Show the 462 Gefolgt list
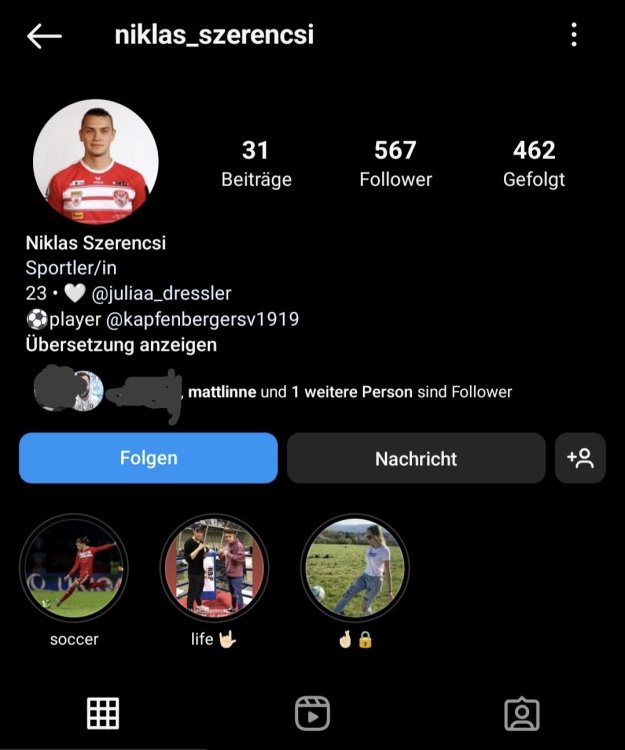The height and width of the screenshot is (750, 625). click(x=534, y=164)
